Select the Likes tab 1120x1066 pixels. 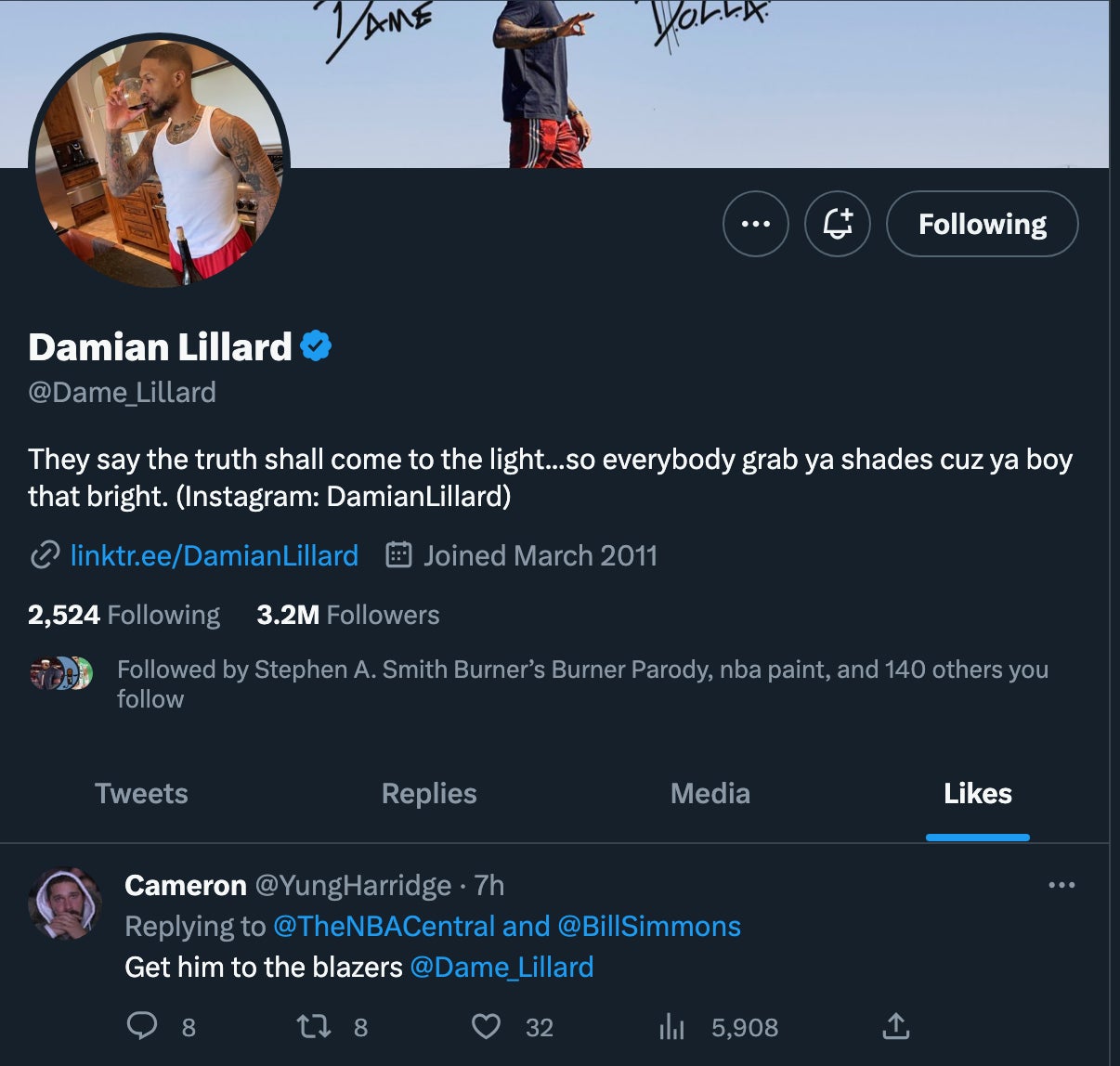point(977,793)
